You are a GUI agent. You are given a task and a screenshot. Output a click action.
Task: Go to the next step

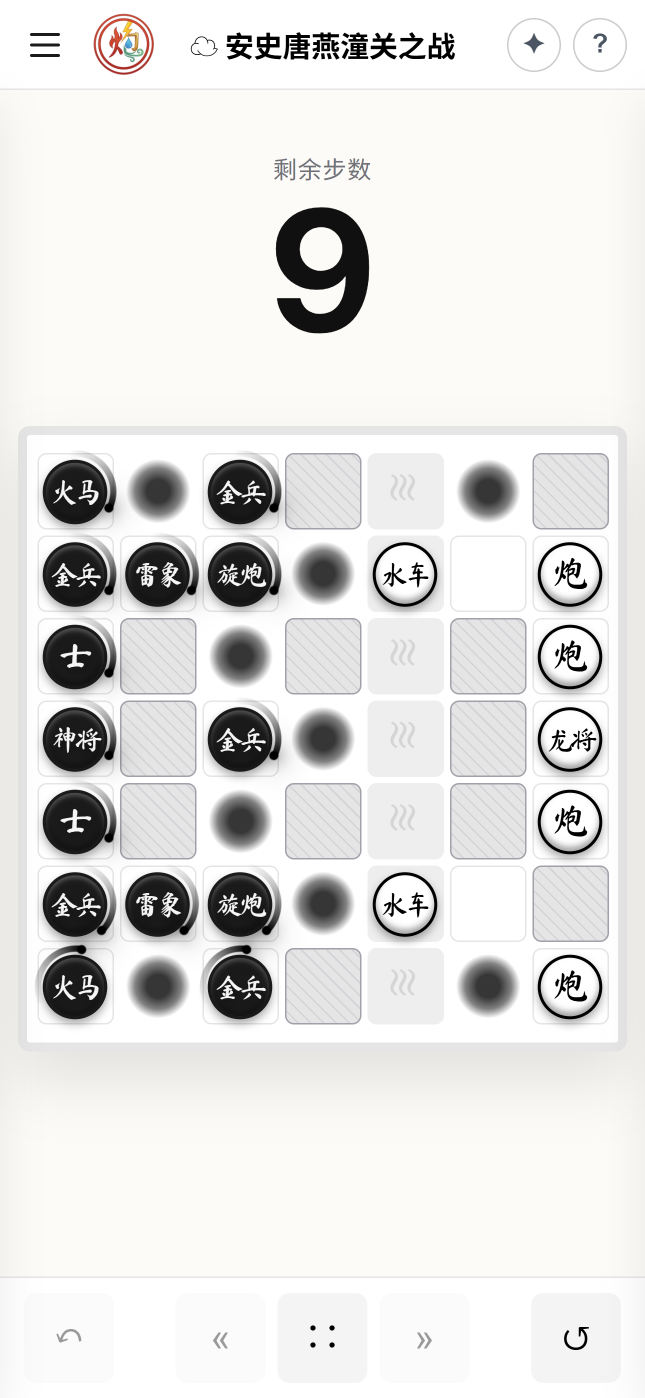[424, 1338]
